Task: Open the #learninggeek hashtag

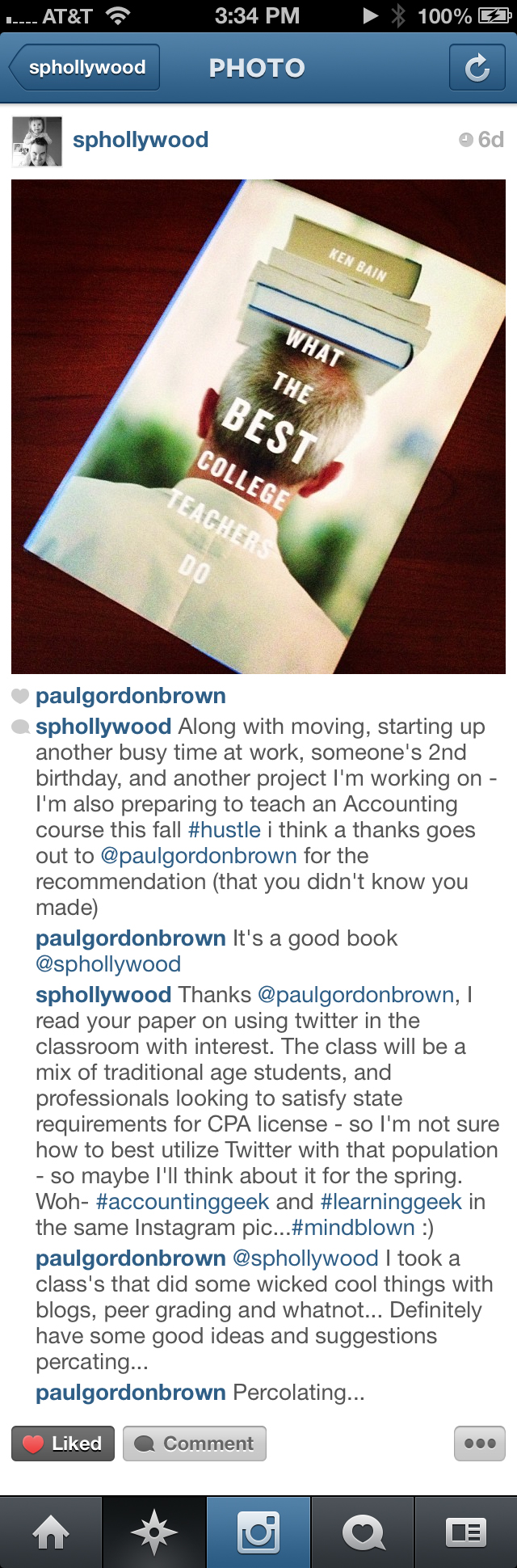Action: coord(391,1202)
